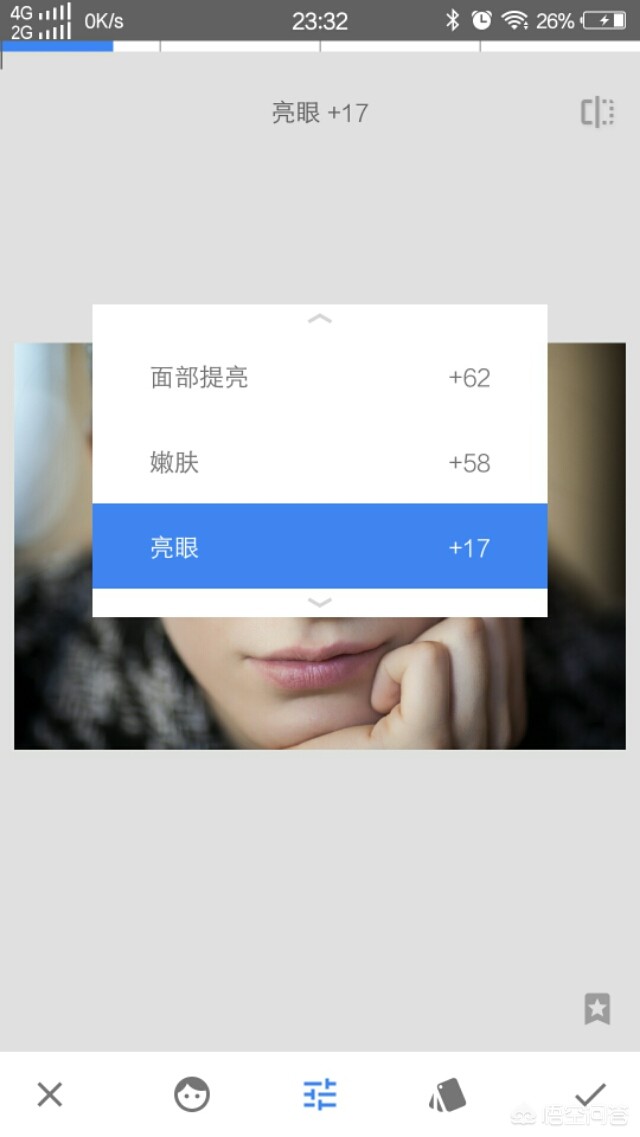Tap the compare before/after icon
The image size is (640, 1137).
point(597,113)
